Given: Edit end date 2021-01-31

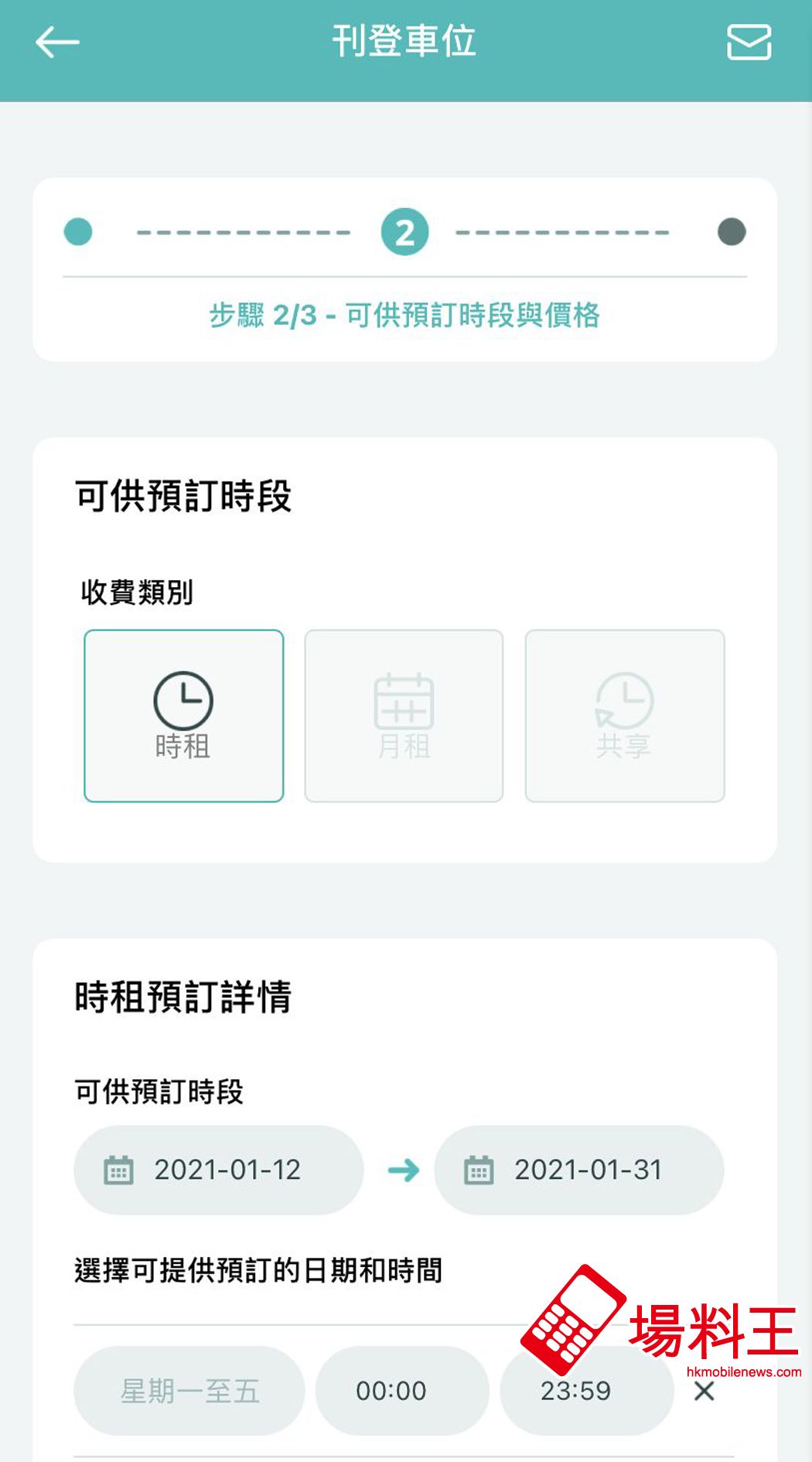Looking at the screenshot, I should click(578, 1170).
